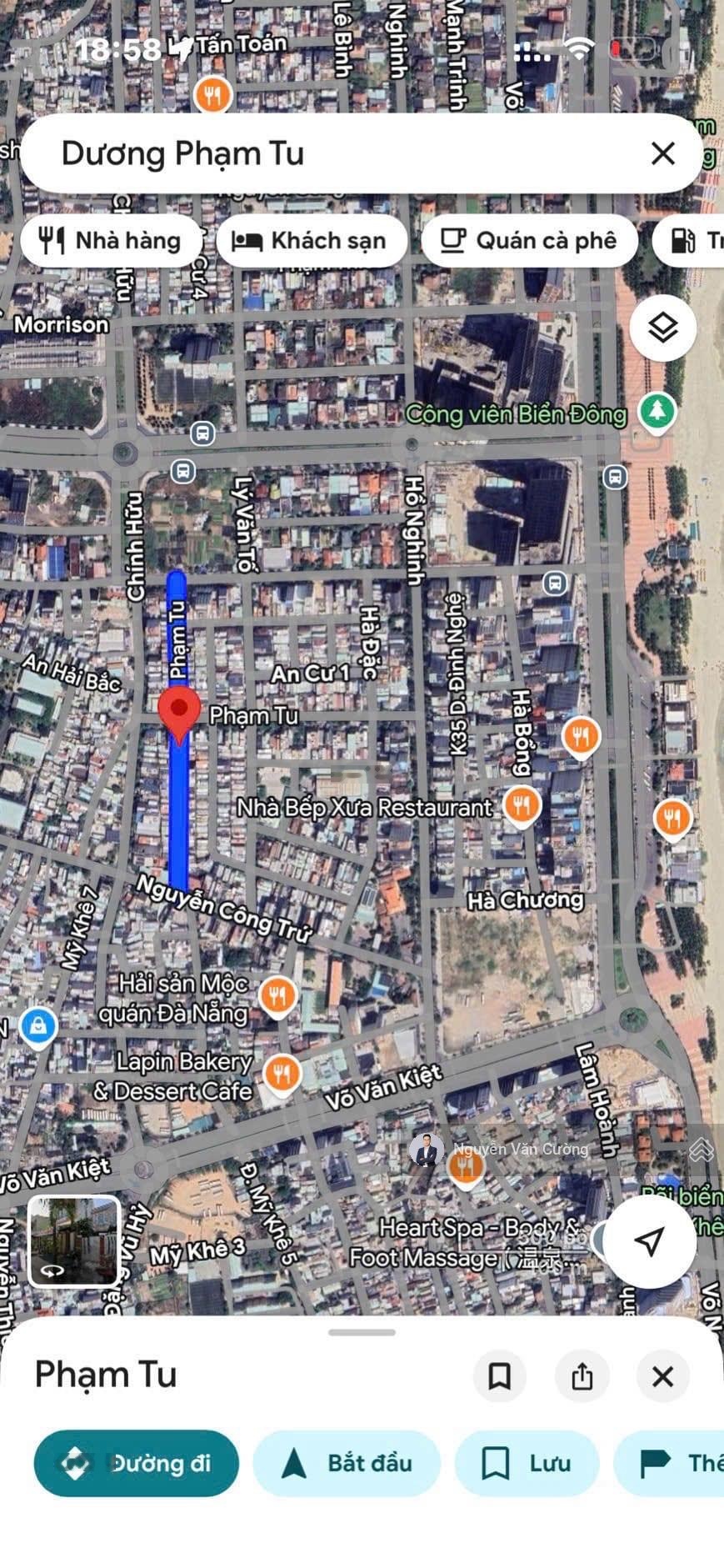Open Nhà Bếp Xưa Restaurant marker

pos(522,806)
